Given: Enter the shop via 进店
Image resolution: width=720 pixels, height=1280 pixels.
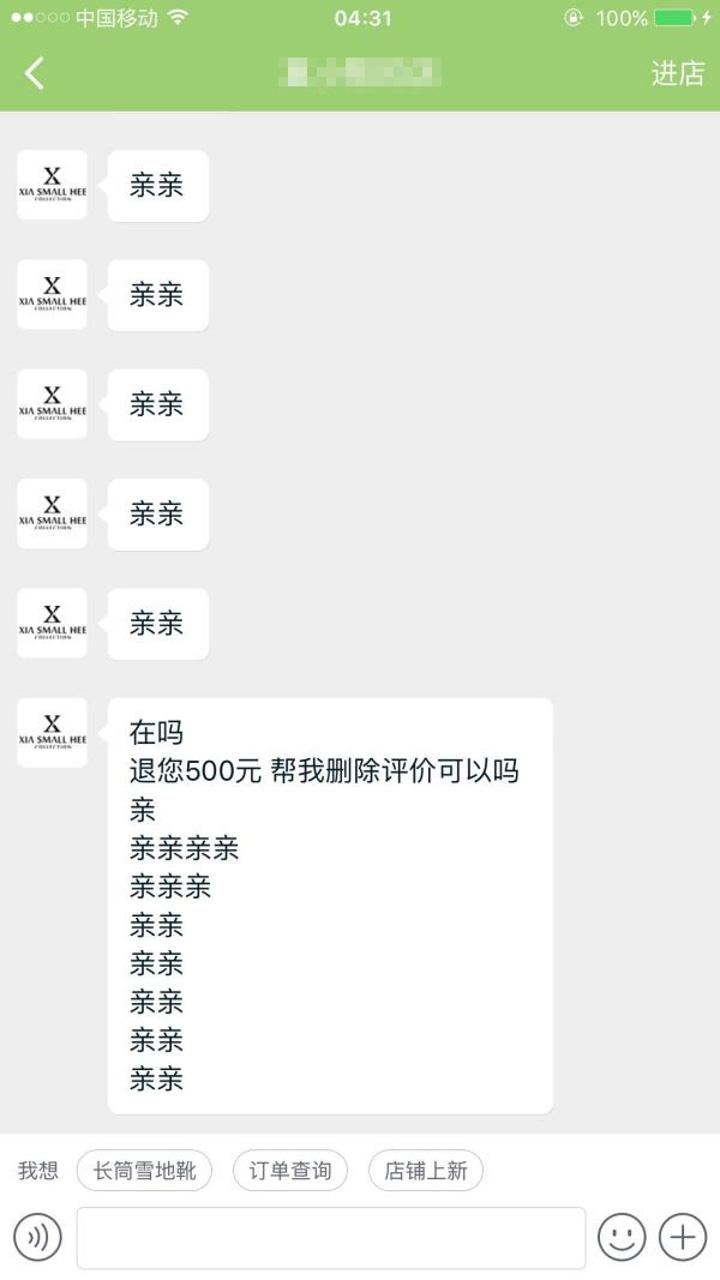Looking at the screenshot, I should coord(678,73).
